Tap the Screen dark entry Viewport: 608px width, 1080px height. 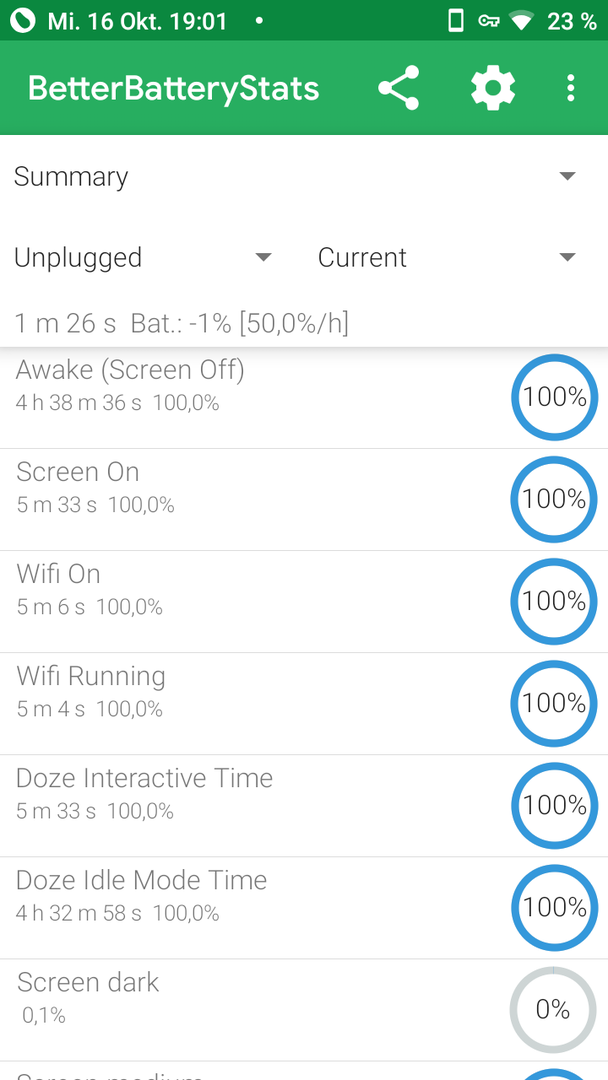pos(304,1009)
